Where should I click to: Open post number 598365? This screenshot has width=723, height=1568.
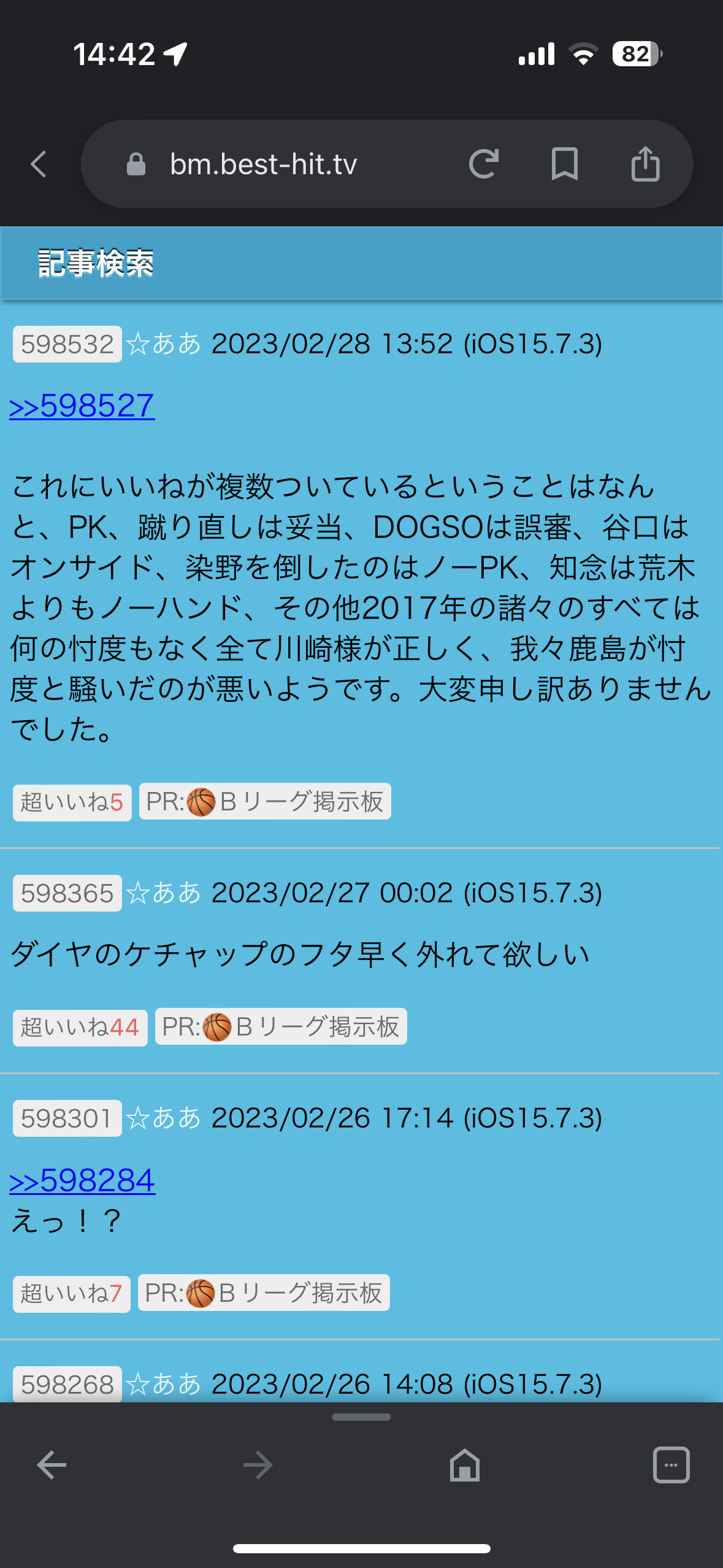point(67,893)
